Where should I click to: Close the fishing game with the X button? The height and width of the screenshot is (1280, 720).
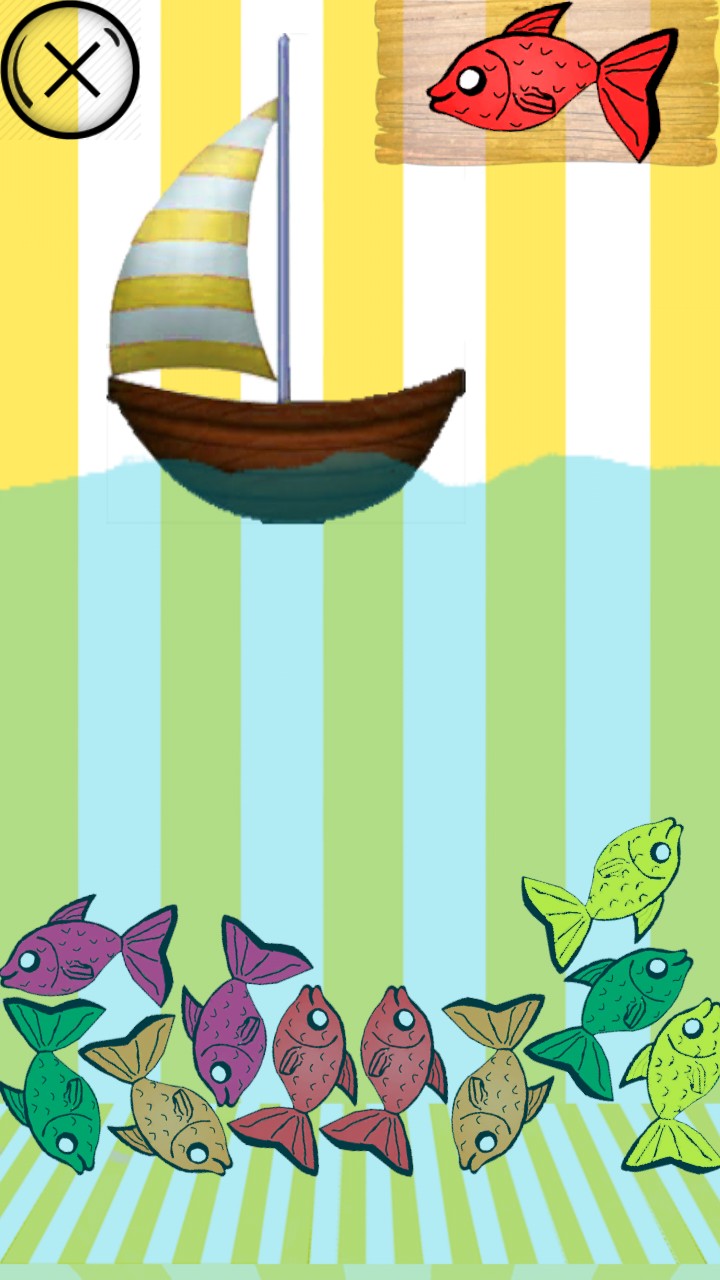(70, 70)
